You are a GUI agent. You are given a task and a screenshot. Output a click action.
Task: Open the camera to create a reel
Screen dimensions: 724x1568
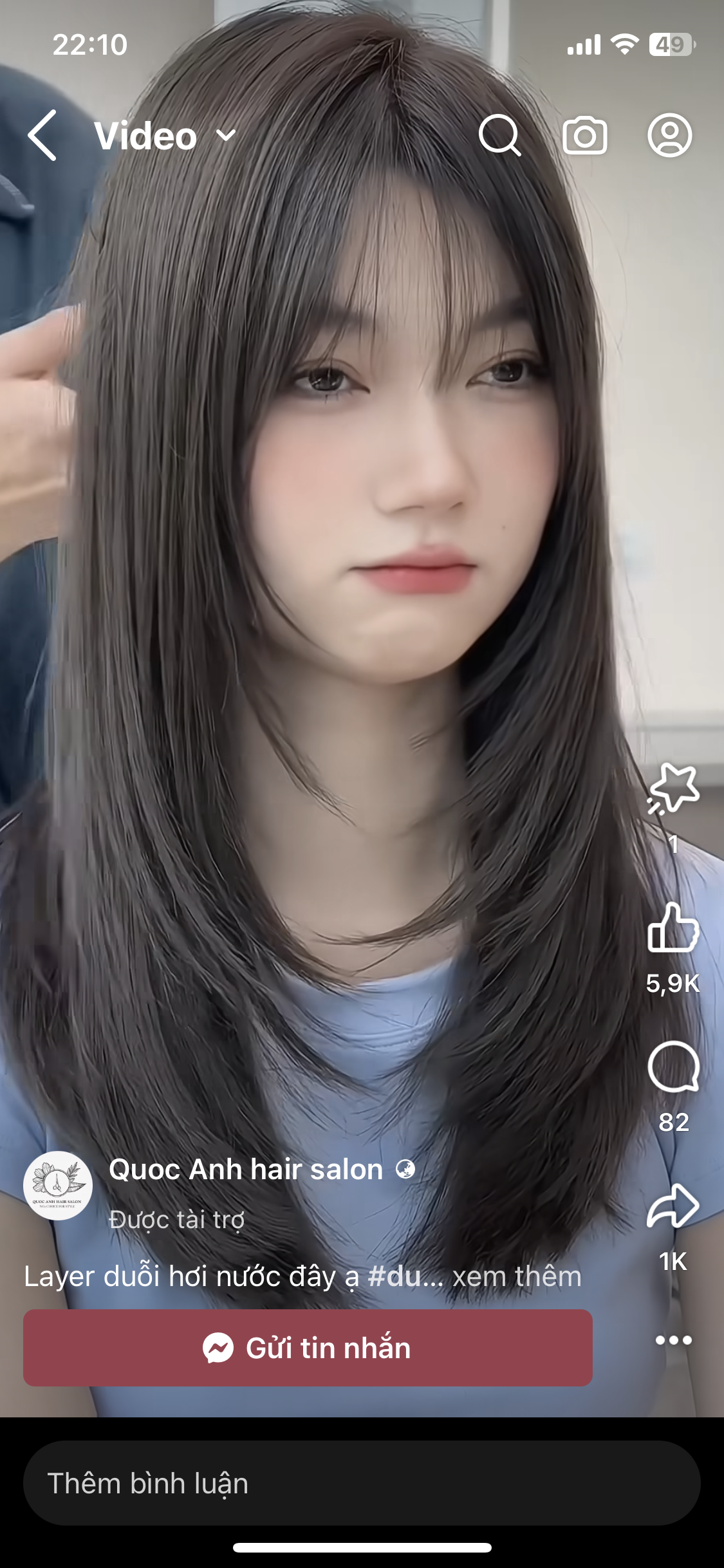coord(584,135)
